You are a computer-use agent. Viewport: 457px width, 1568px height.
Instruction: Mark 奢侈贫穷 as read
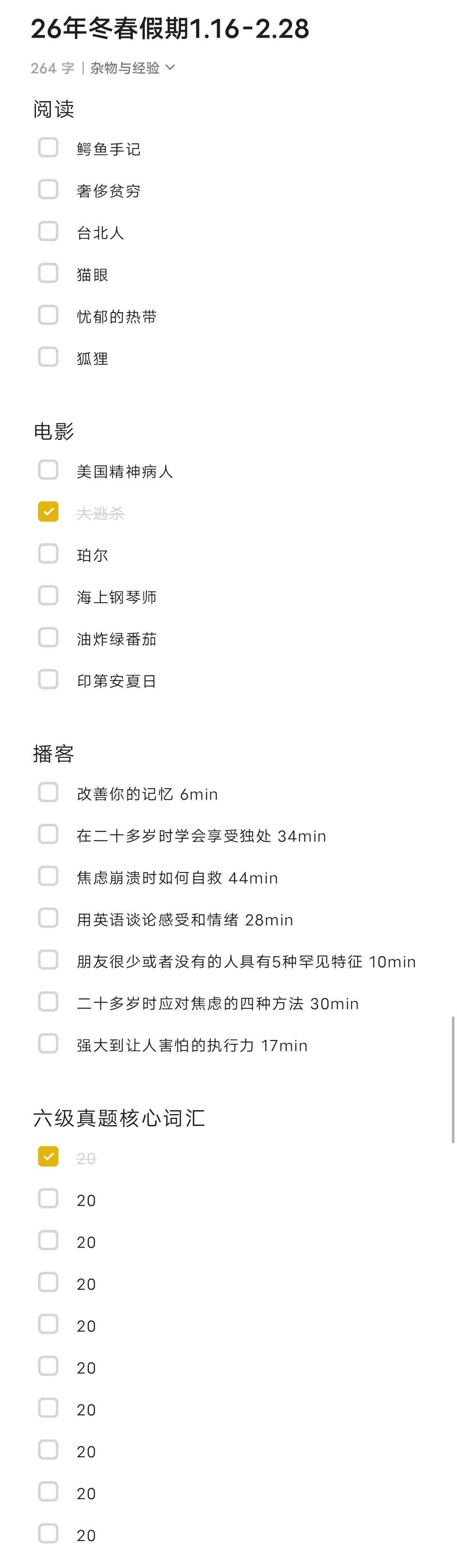click(x=48, y=190)
